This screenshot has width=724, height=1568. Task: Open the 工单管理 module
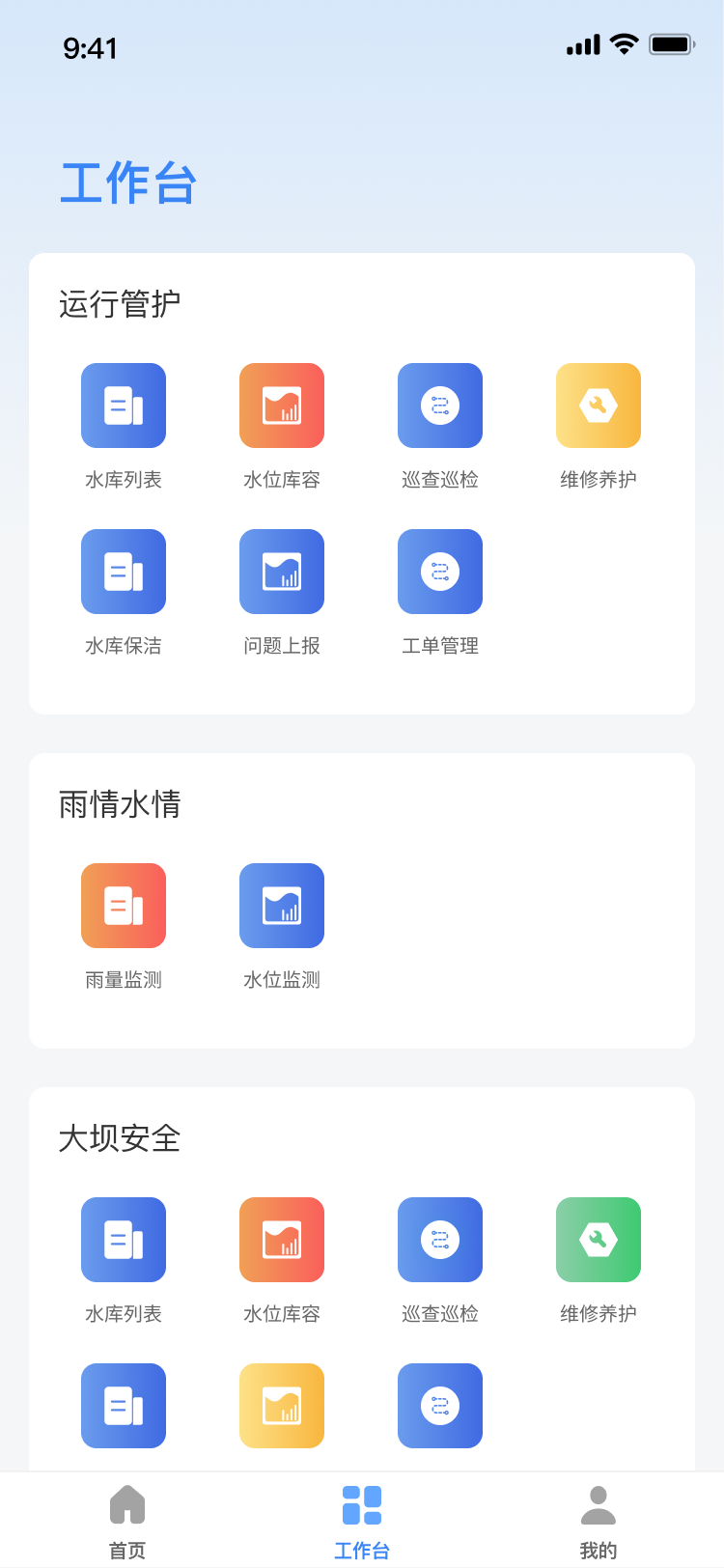click(x=440, y=572)
